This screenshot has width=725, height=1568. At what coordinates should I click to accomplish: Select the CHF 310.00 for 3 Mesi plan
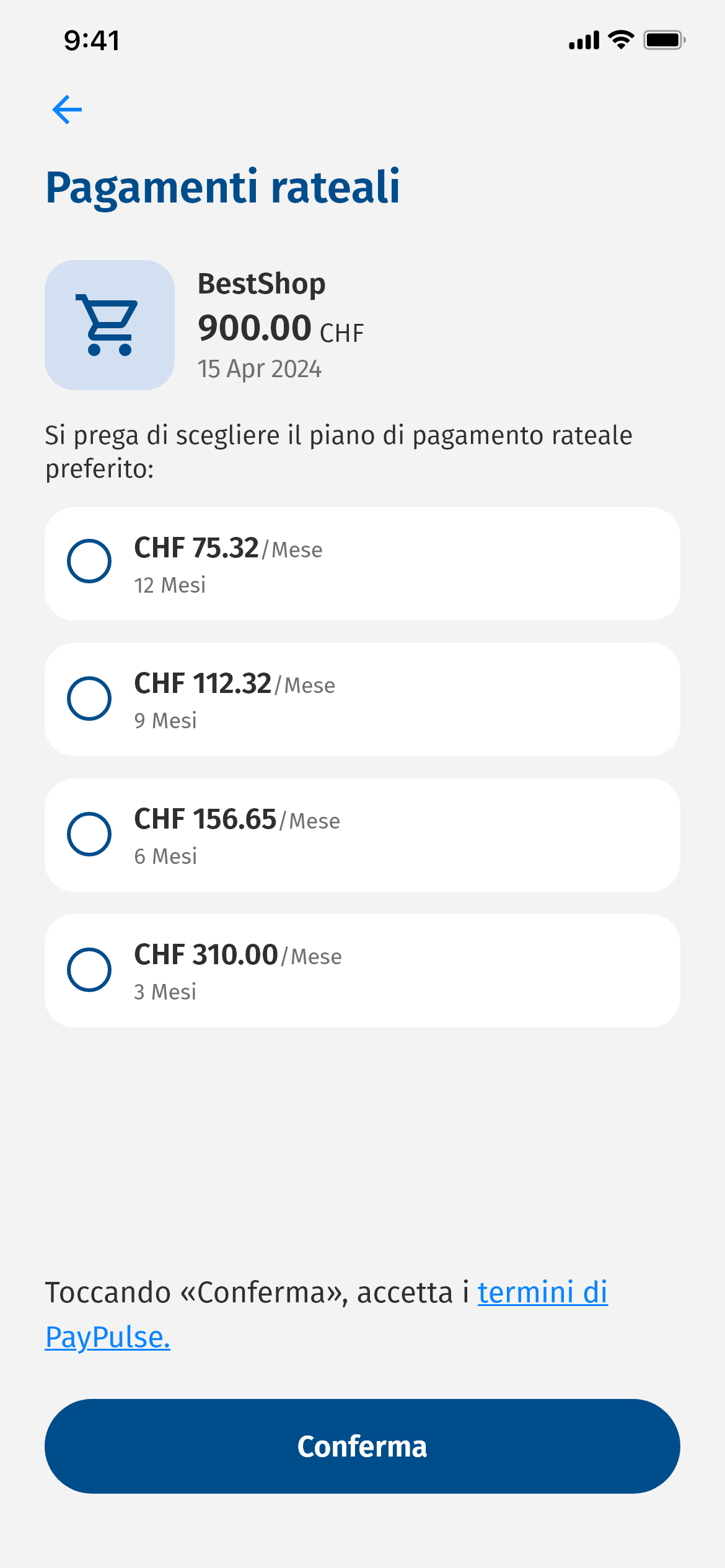[x=89, y=969]
